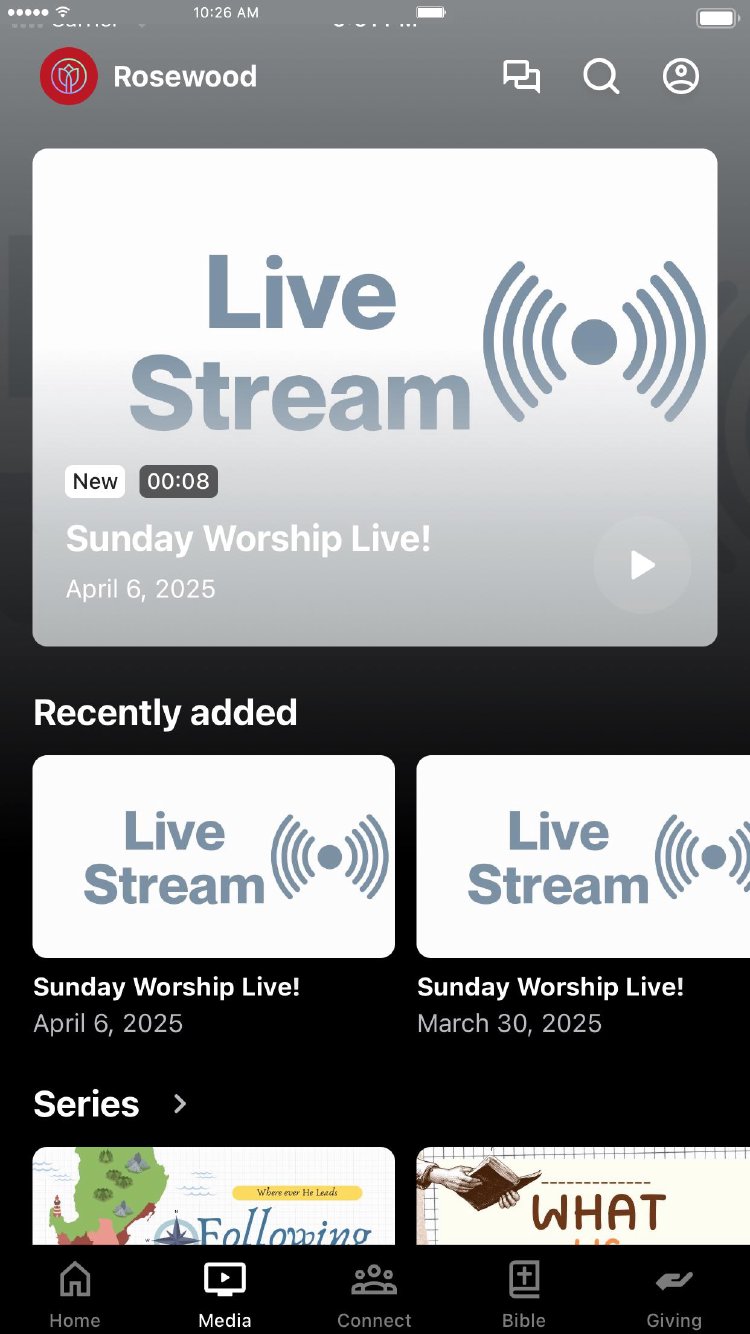Go to the Connect tab
The image size is (750, 1334).
point(374,1294)
